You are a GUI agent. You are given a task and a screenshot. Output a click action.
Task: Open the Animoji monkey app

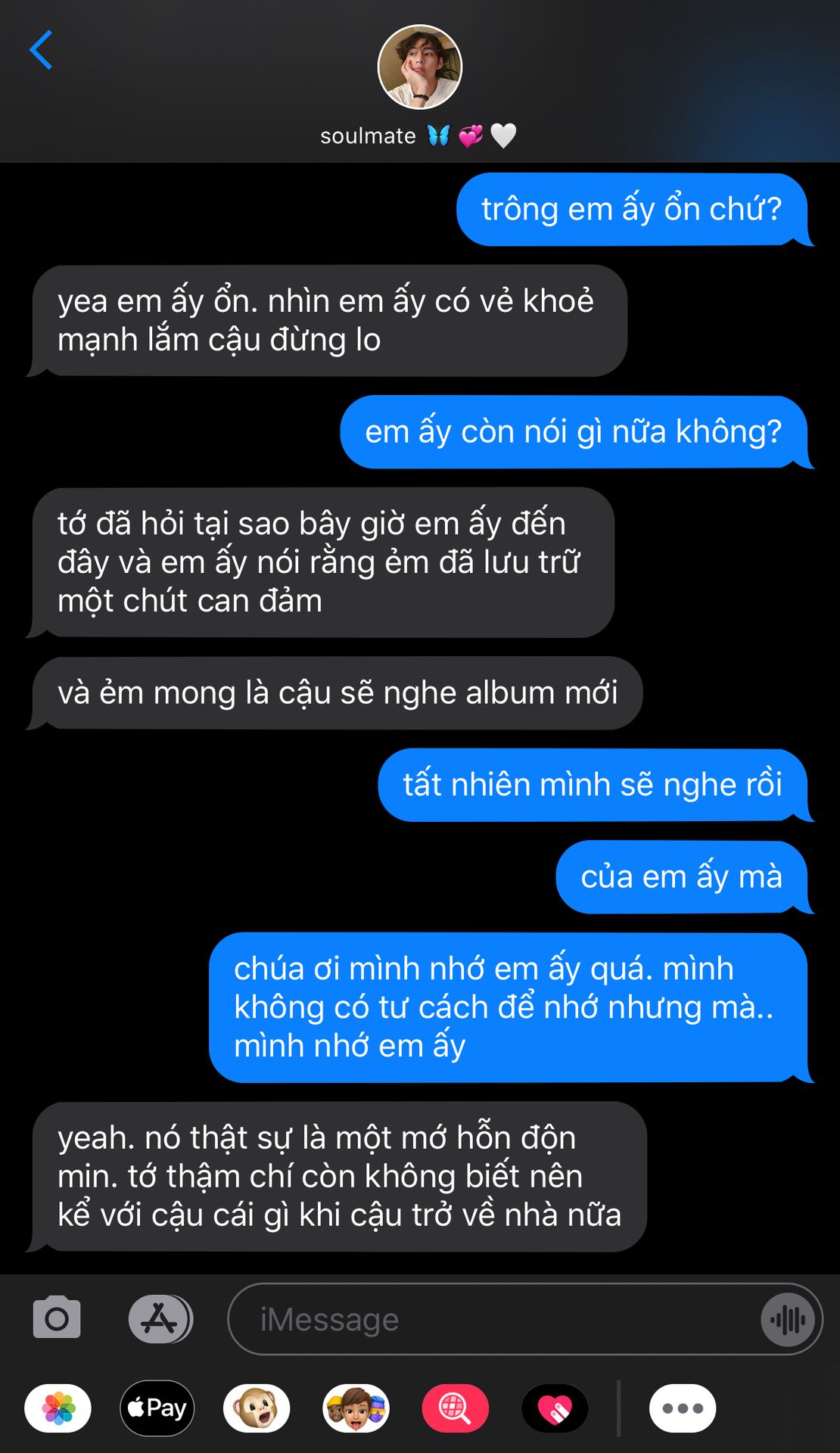click(257, 1408)
